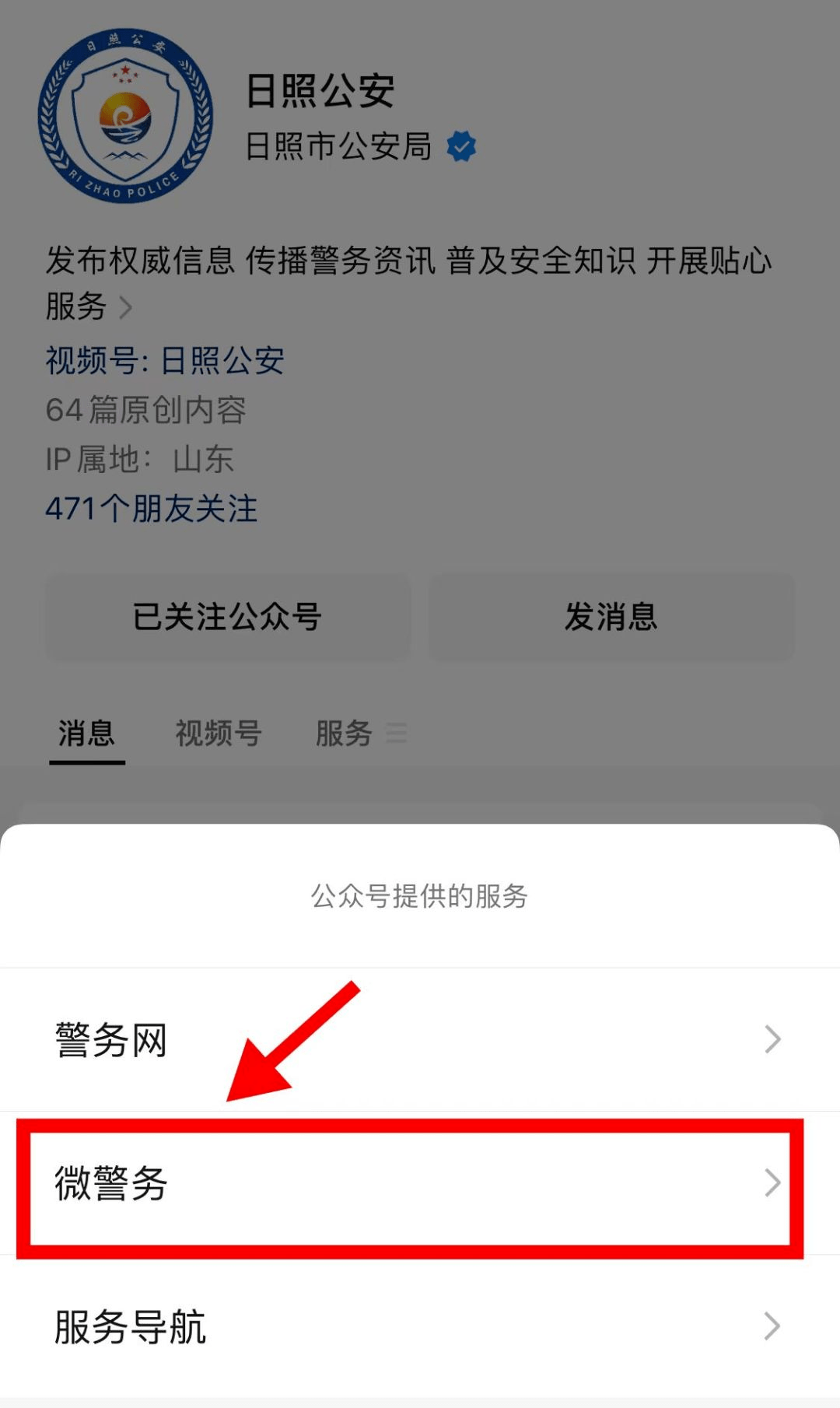Switch to the 消息 tab
Screen dimensions: 840x1408
(x=86, y=734)
